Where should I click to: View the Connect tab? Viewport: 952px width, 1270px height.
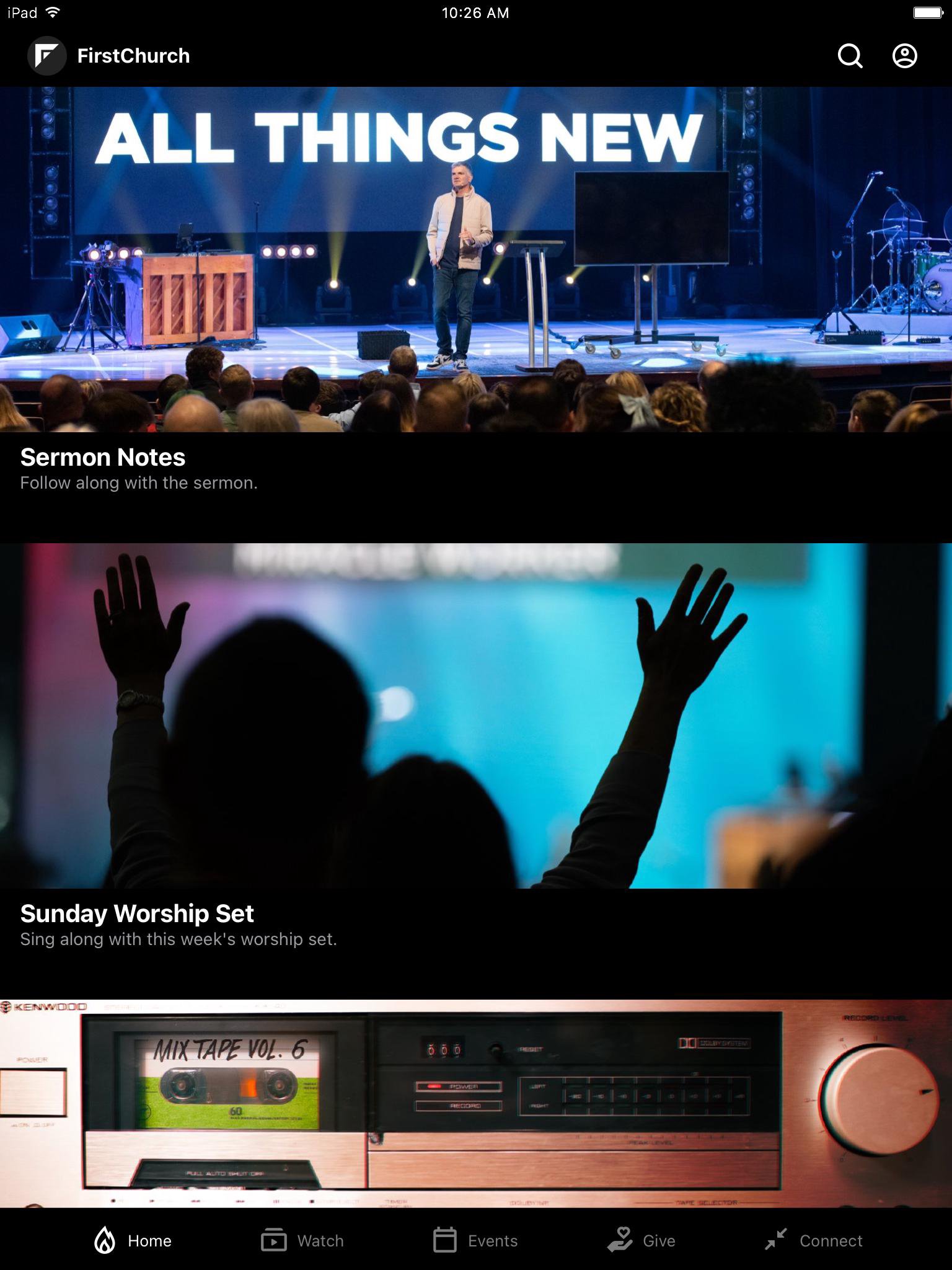click(813, 1240)
